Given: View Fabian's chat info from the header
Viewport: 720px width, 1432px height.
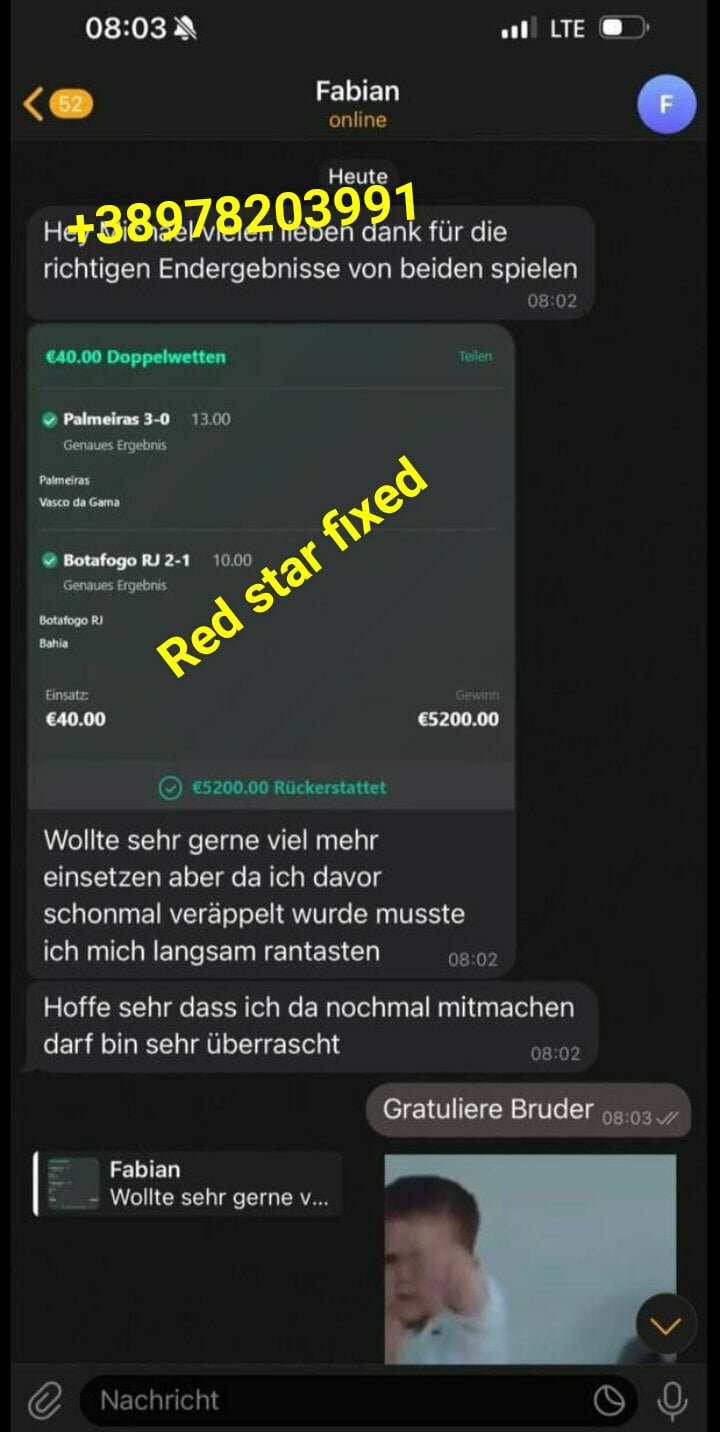Looking at the screenshot, I should [x=357, y=103].
